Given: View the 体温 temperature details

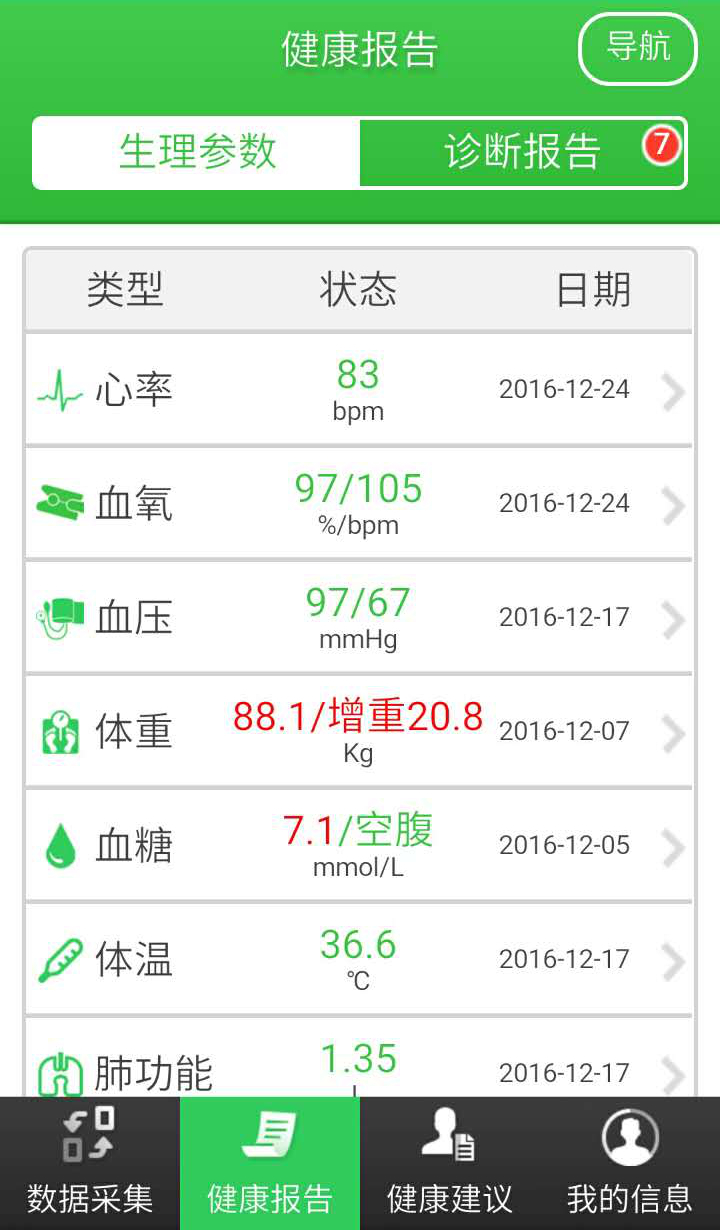Looking at the screenshot, I should (x=358, y=959).
